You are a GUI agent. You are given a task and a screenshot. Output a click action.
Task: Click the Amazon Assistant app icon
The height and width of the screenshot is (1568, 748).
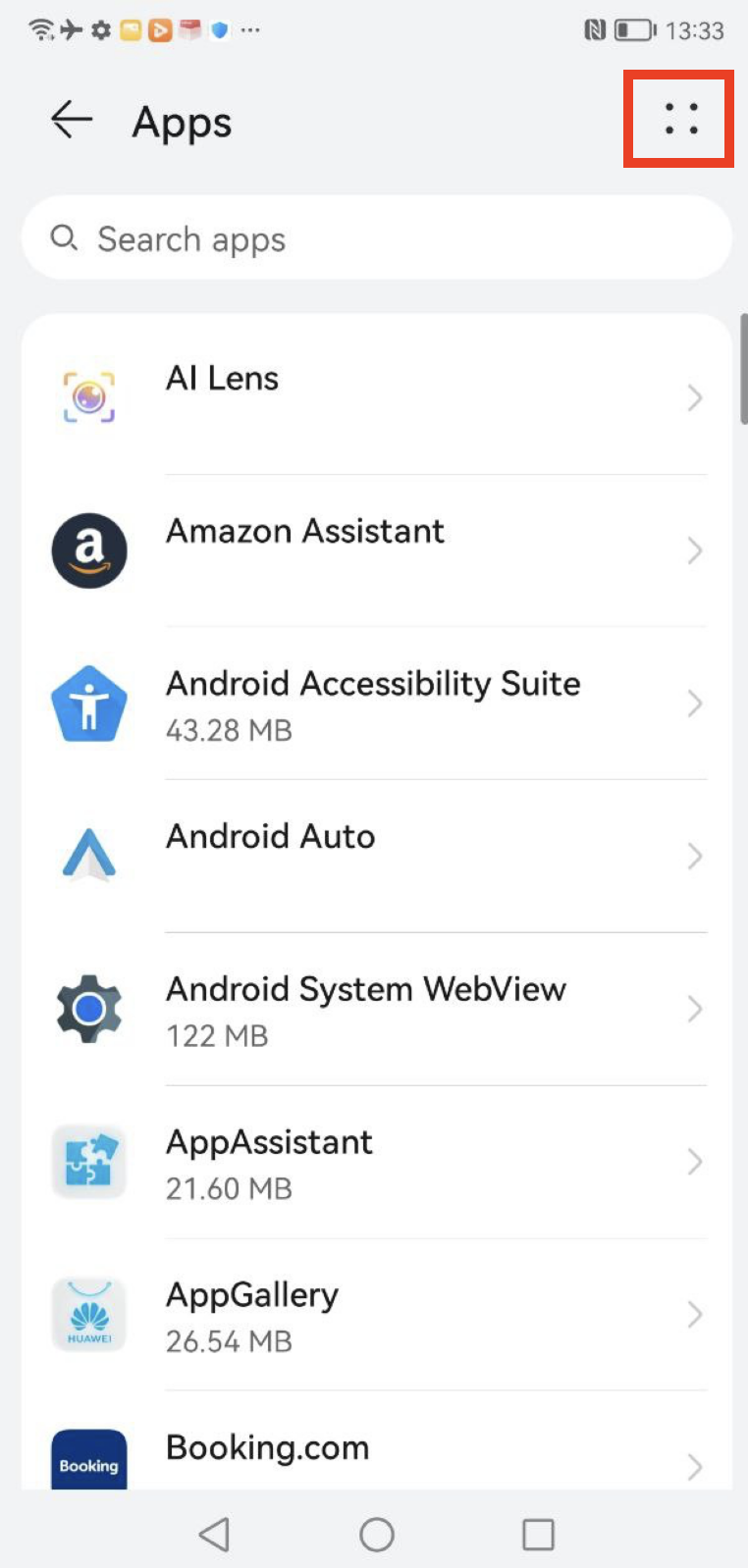pos(89,550)
